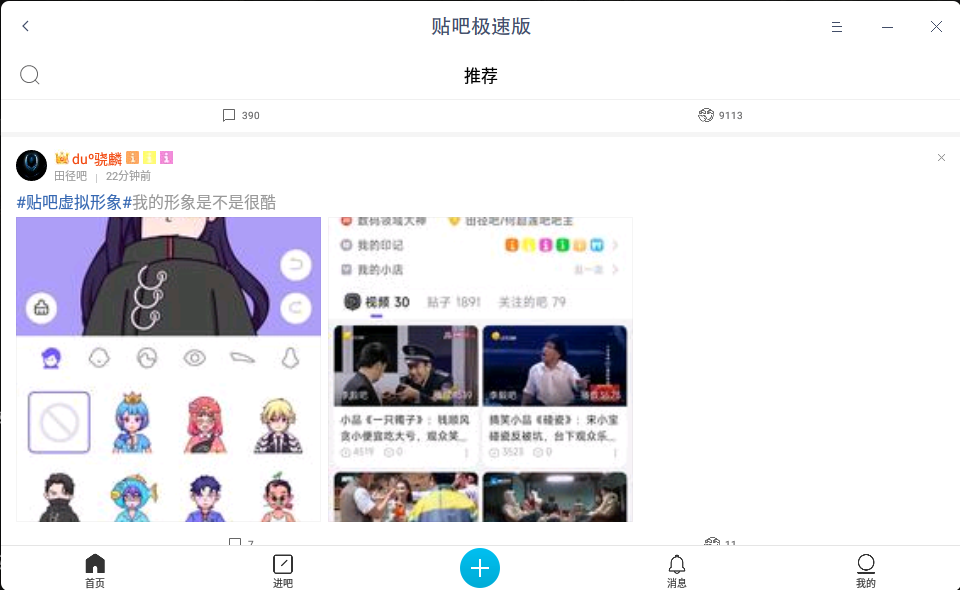Create a new post with plus button
The width and height of the screenshot is (960, 590).
(x=480, y=568)
